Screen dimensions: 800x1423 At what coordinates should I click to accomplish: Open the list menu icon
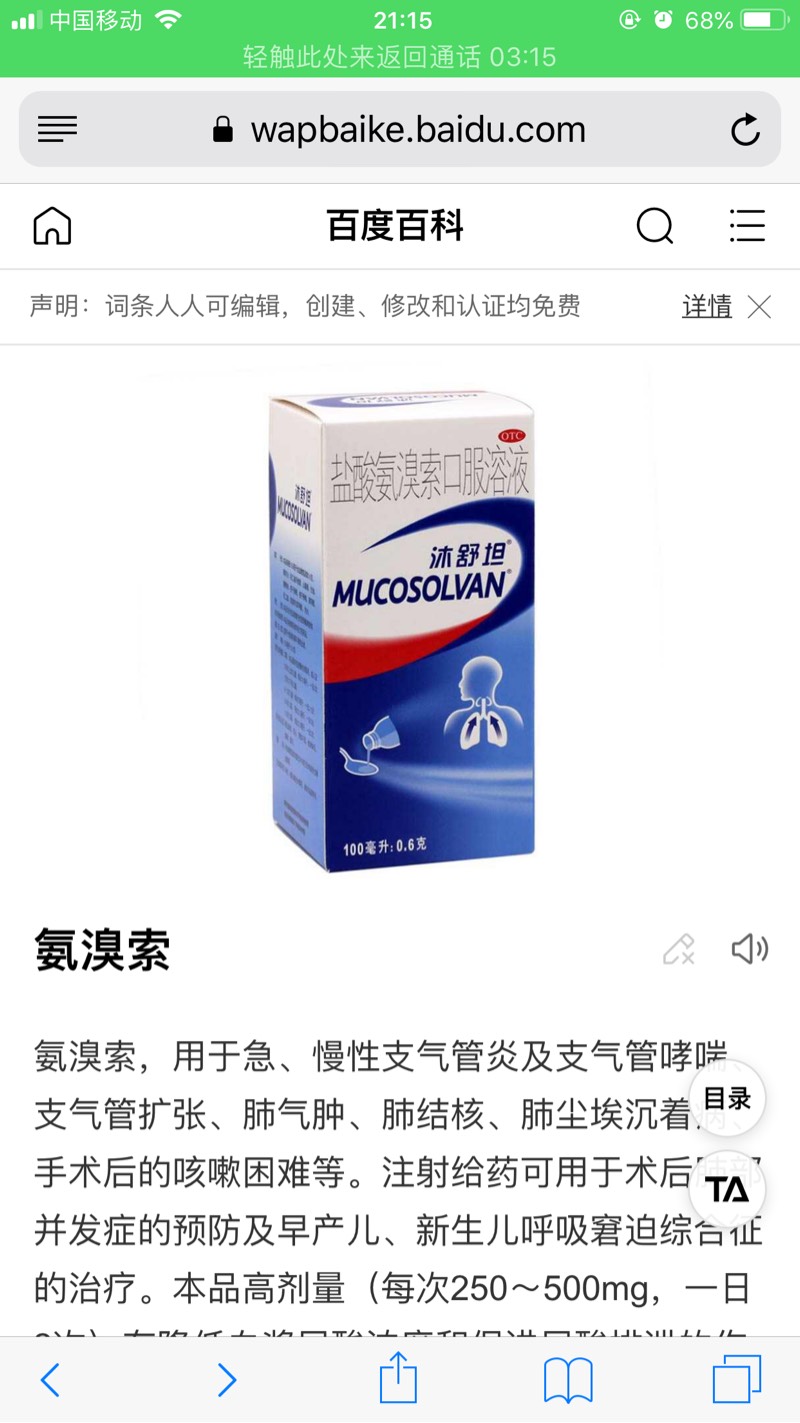click(746, 227)
